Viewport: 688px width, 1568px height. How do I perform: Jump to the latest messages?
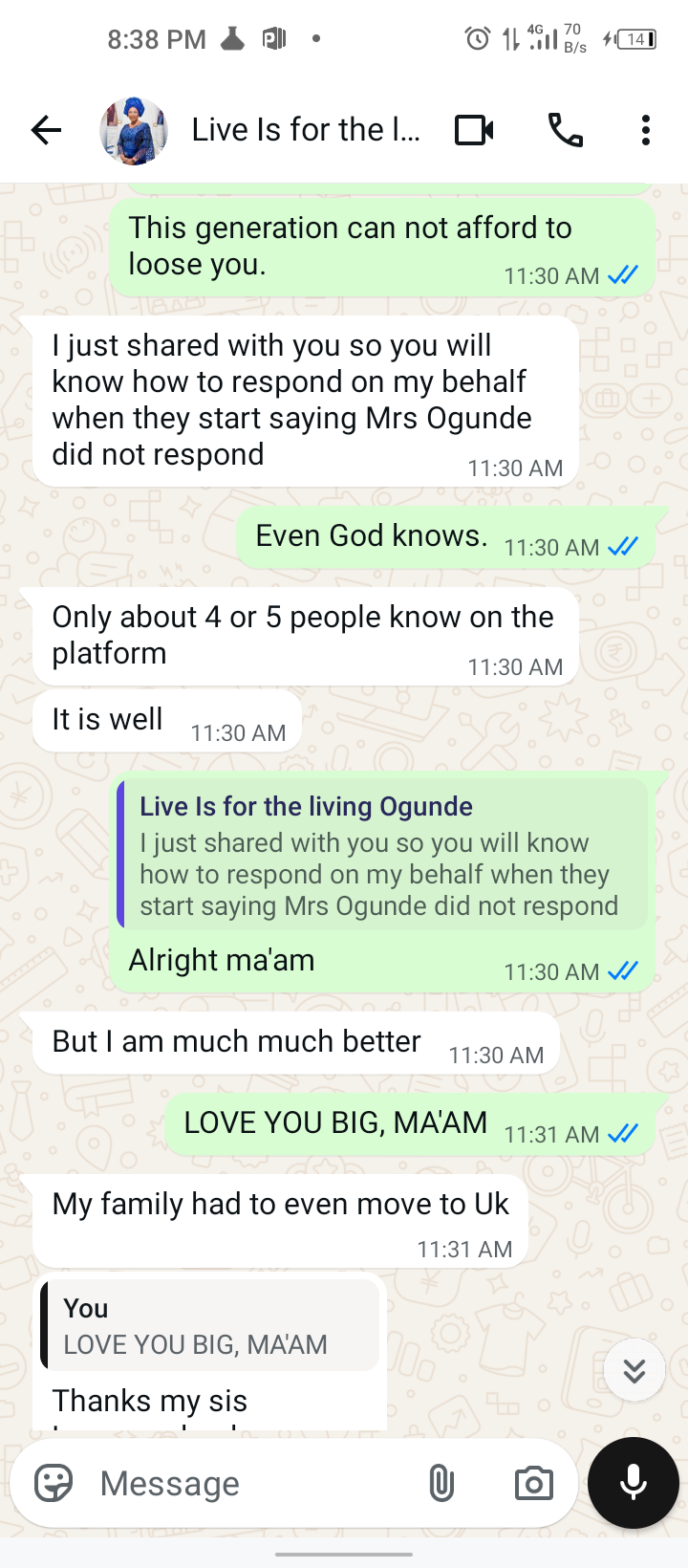pyautogui.click(x=634, y=1371)
